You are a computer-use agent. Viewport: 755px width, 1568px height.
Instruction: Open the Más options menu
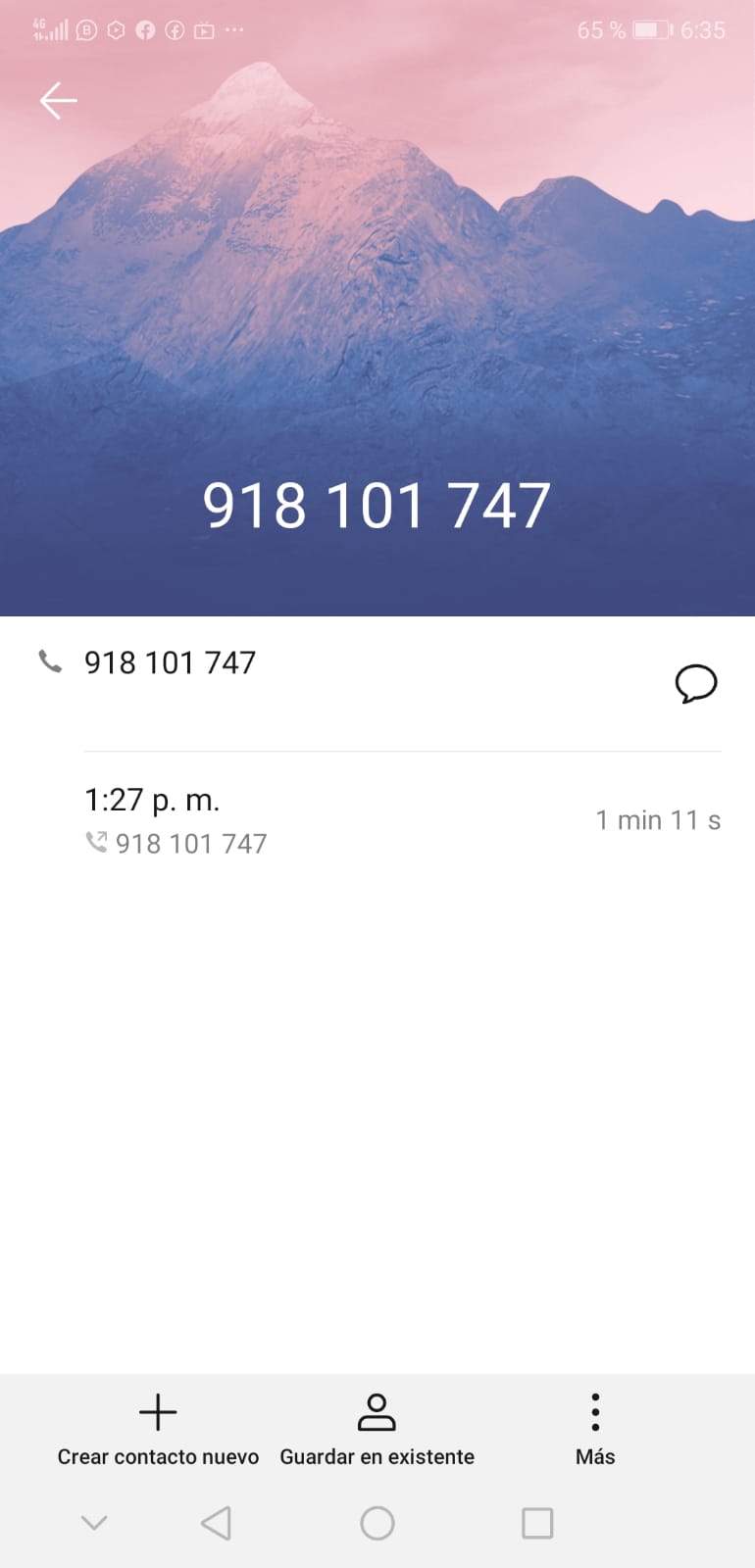point(595,1429)
